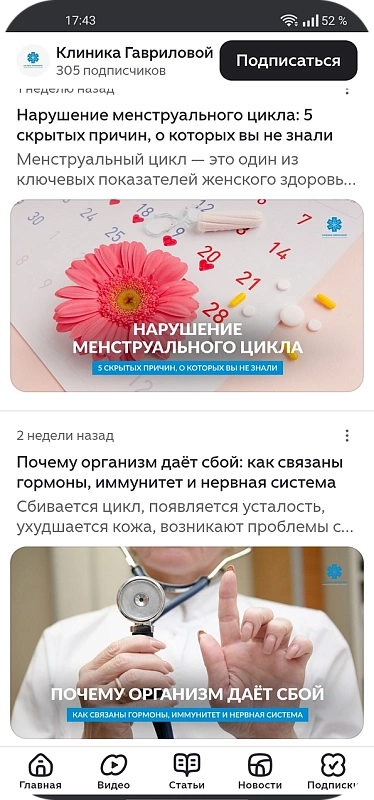Subscribe to Клиника Гавриловой channel

[x=288, y=61]
